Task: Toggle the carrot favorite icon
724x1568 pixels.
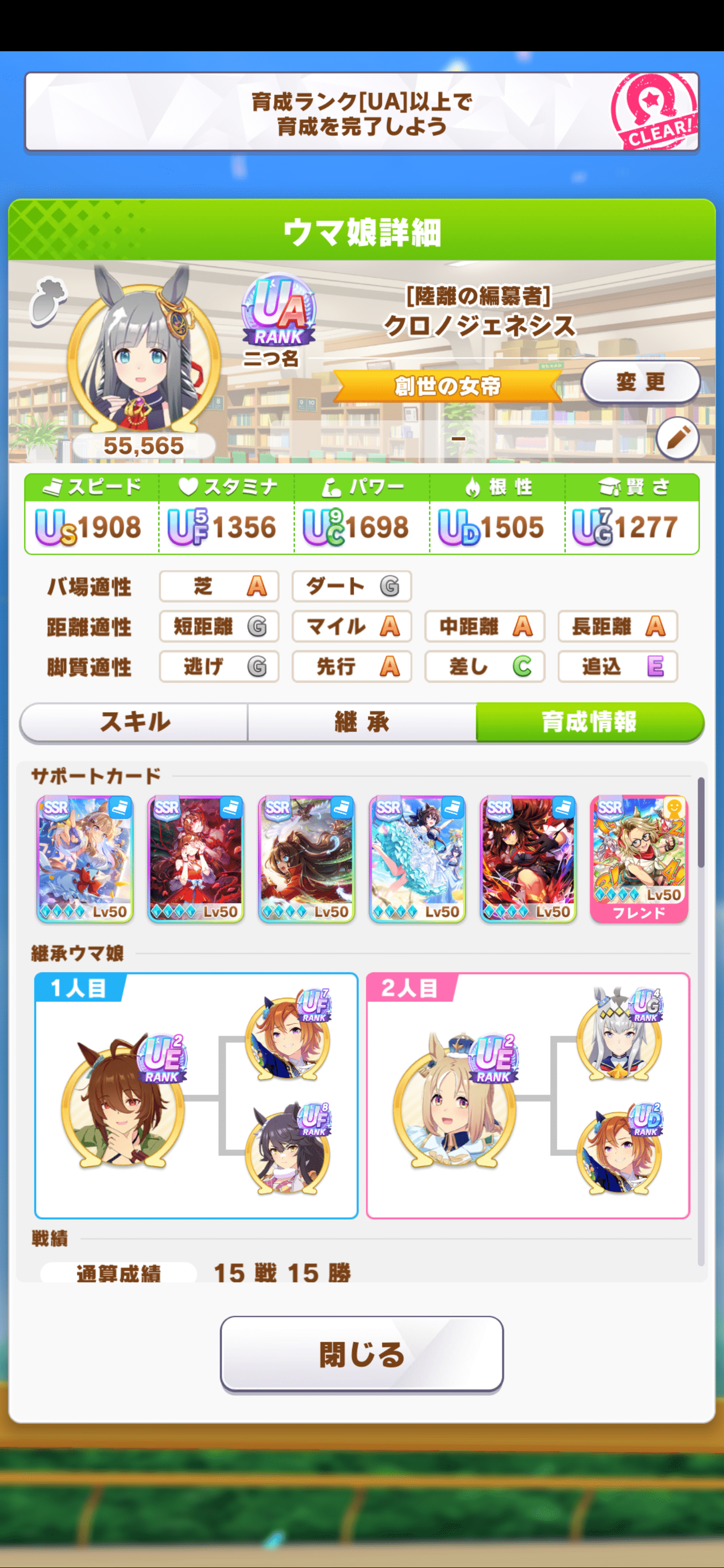Action: coord(48,301)
